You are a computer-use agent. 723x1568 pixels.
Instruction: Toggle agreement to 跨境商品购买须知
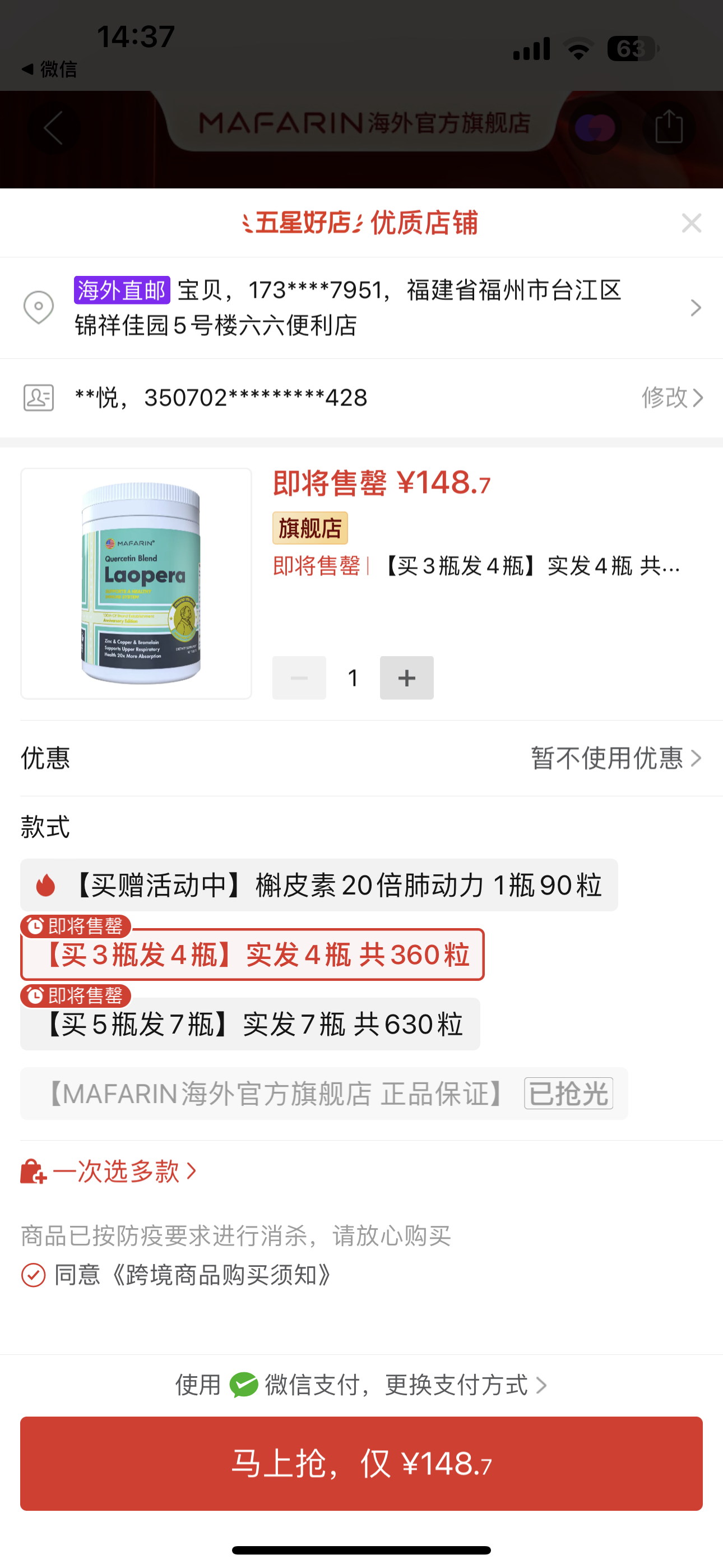(34, 1275)
